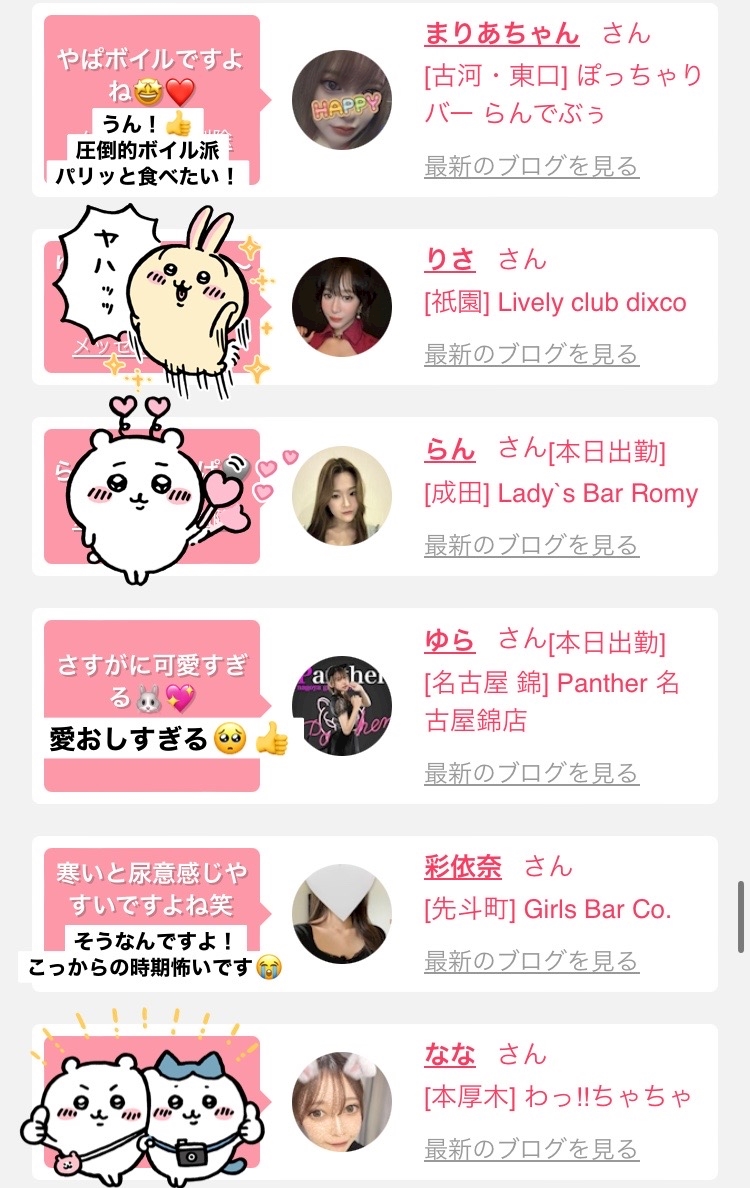The image size is (750, 1188).
Task: Tap らん's round profile photo
Action: tap(342, 496)
